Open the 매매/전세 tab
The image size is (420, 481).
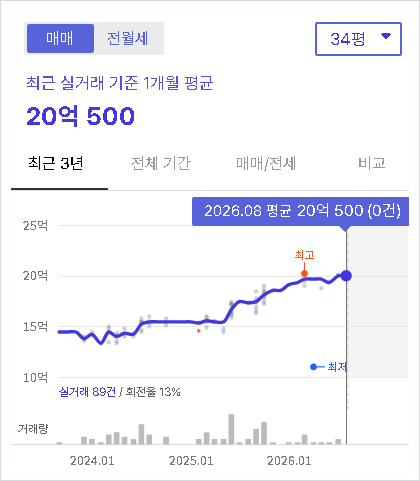coord(266,163)
